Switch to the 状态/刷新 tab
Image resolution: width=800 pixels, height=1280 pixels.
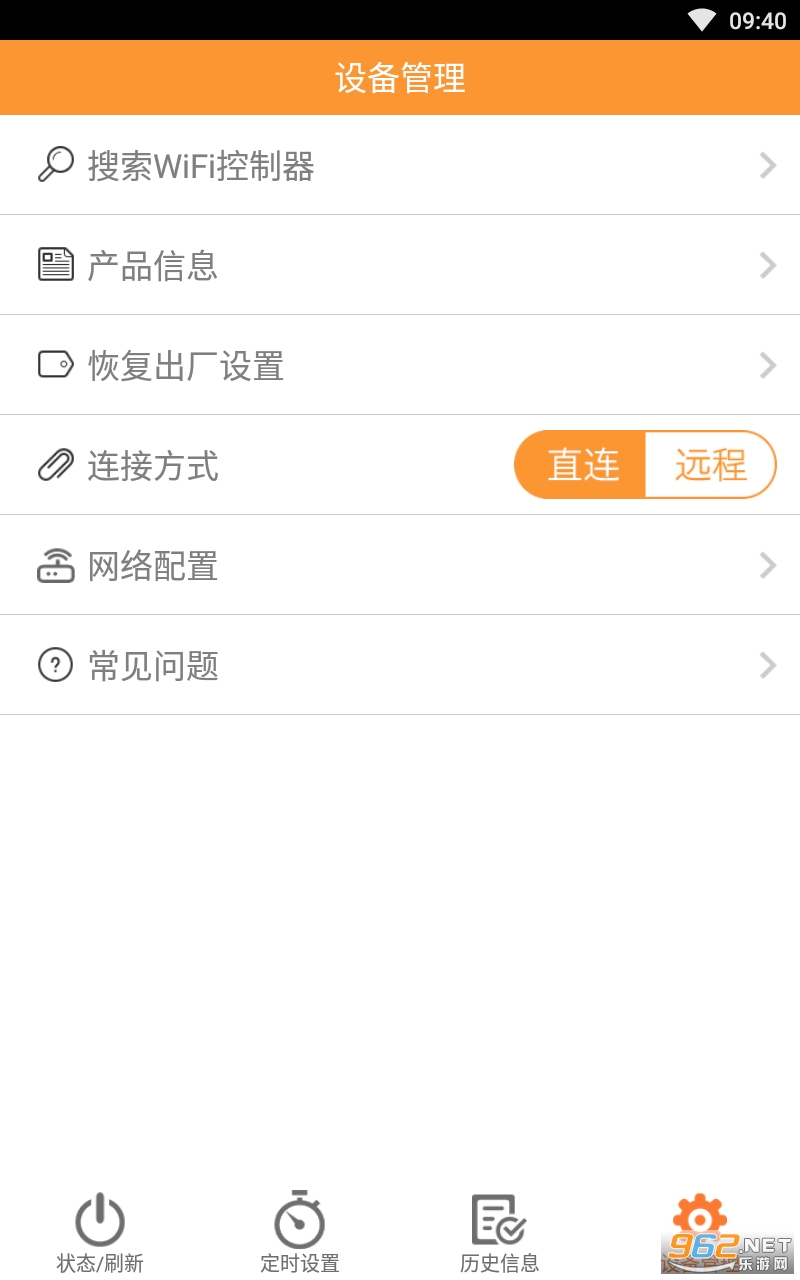point(100,1232)
